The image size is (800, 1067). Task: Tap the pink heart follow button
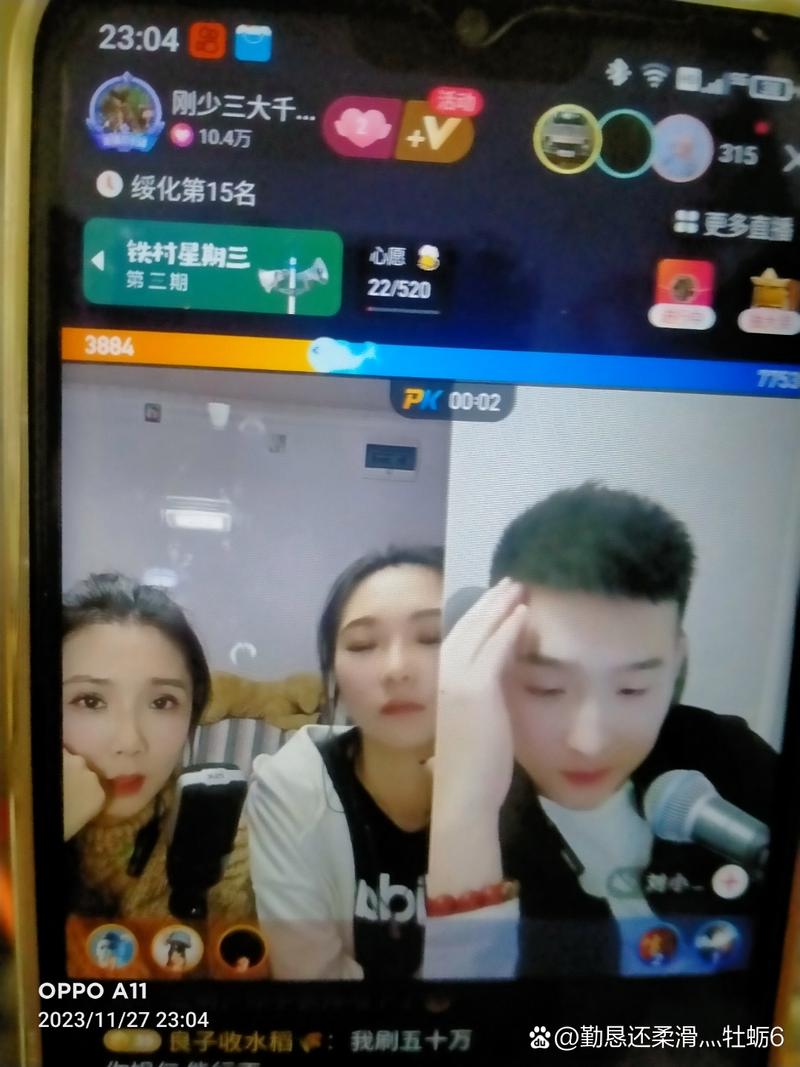point(356,129)
